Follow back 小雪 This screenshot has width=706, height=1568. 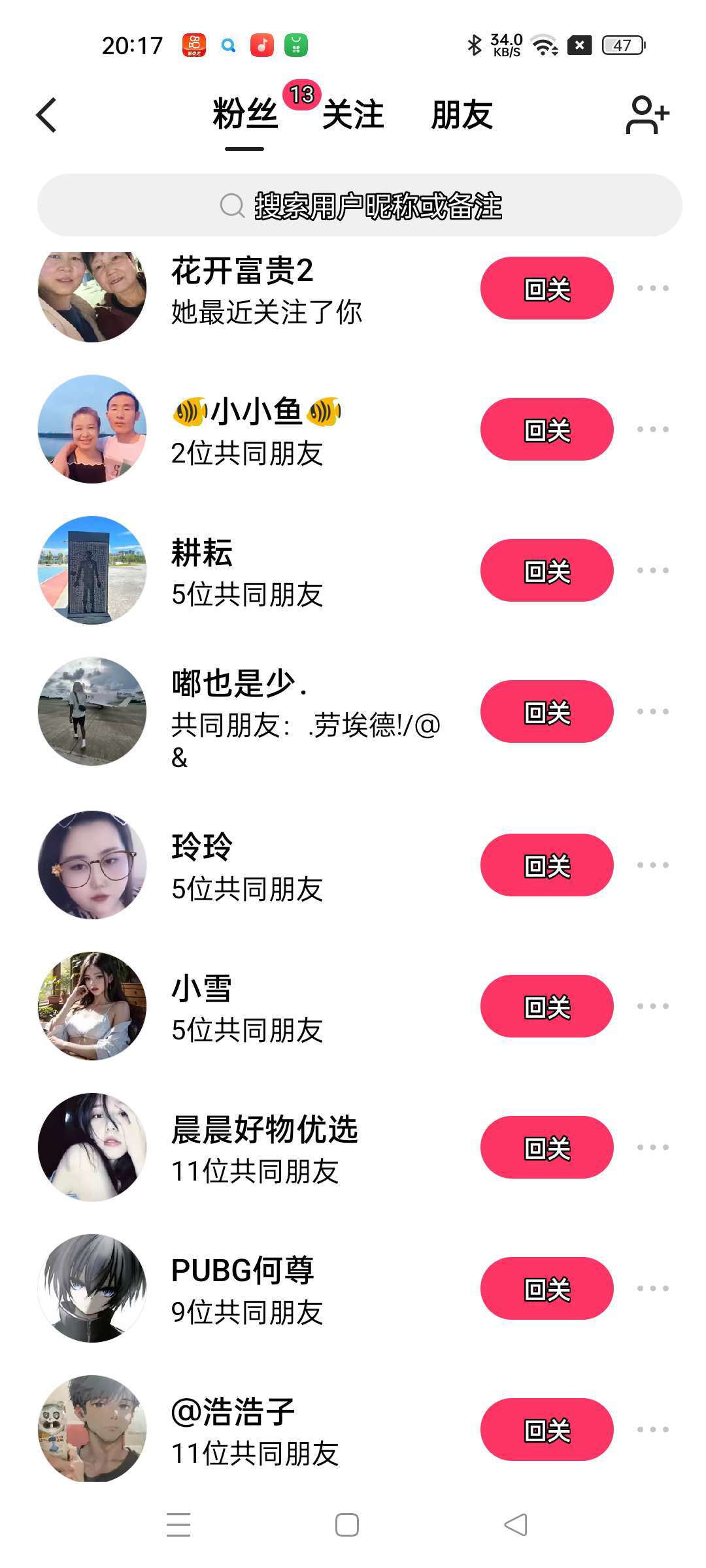click(546, 1006)
